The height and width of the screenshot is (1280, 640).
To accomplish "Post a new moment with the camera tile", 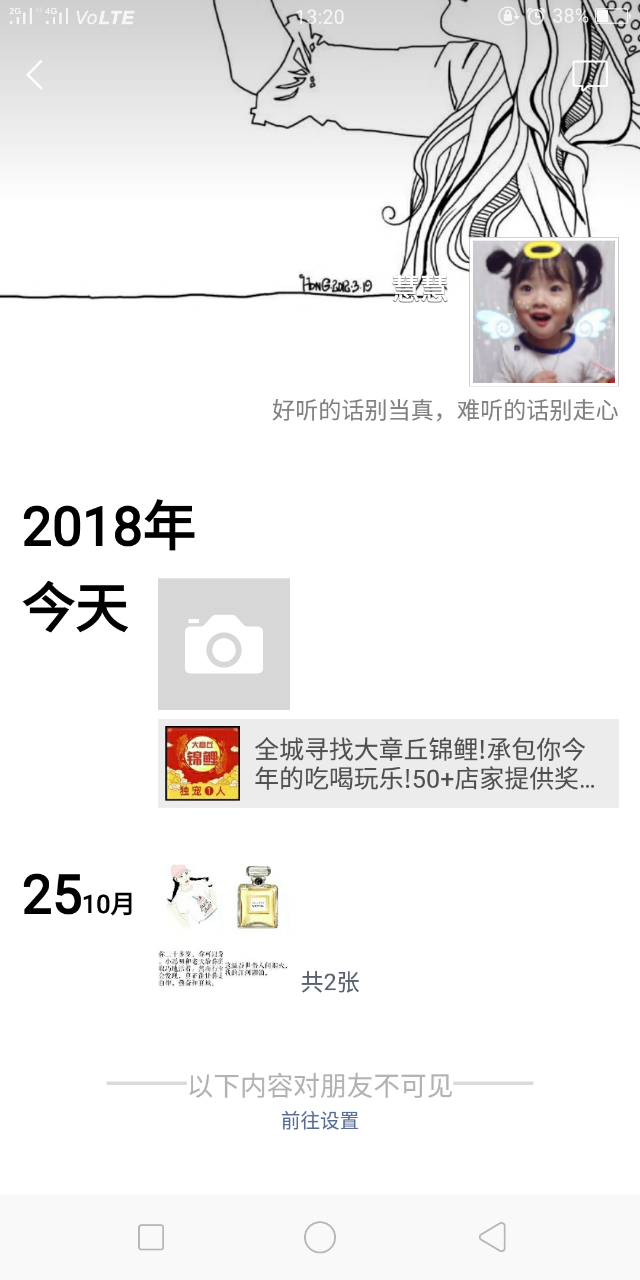I will [x=224, y=644].
